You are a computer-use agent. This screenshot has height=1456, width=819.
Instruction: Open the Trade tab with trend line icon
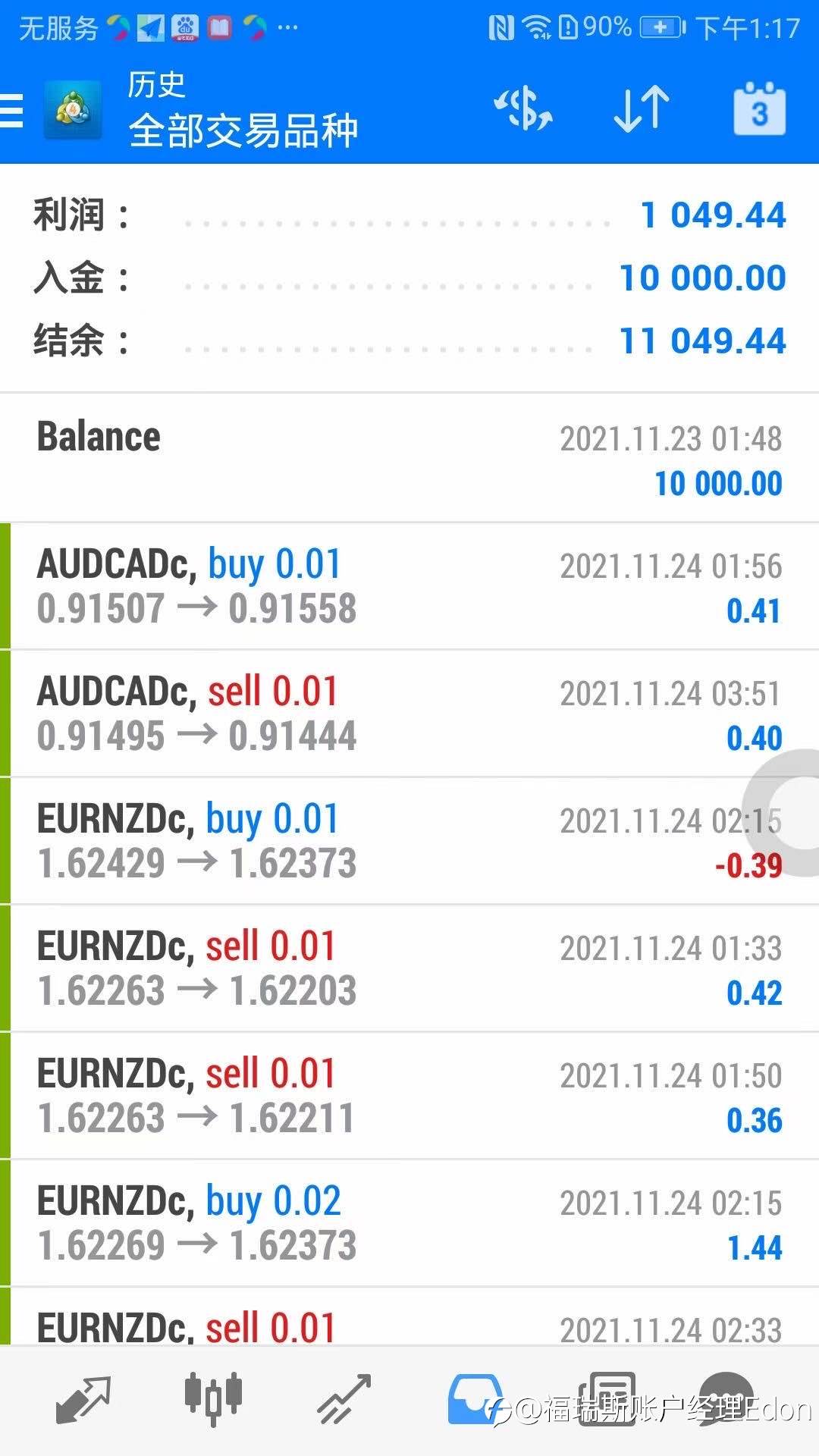click(x=344, y=1399)
